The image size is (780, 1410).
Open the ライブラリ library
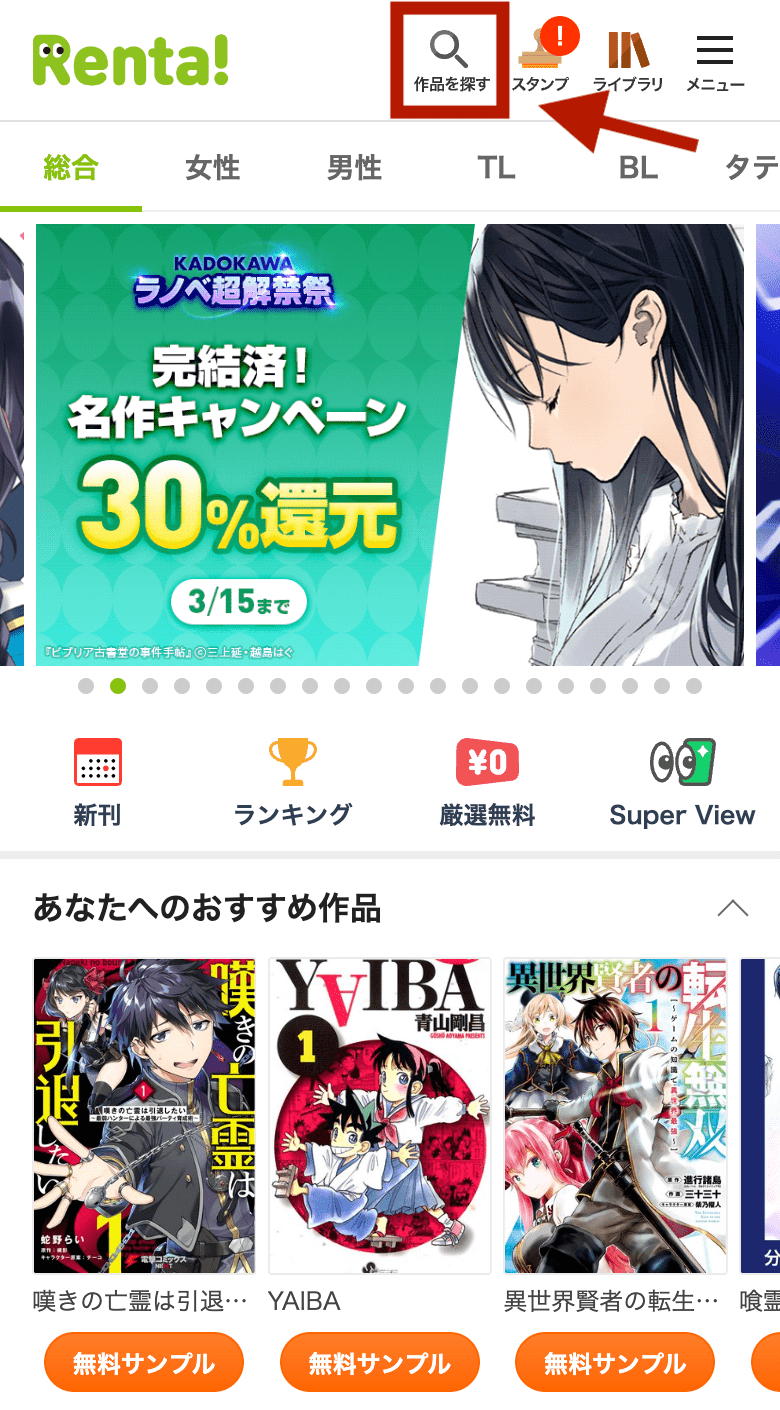pyautogui.click(x=628, y=61)
